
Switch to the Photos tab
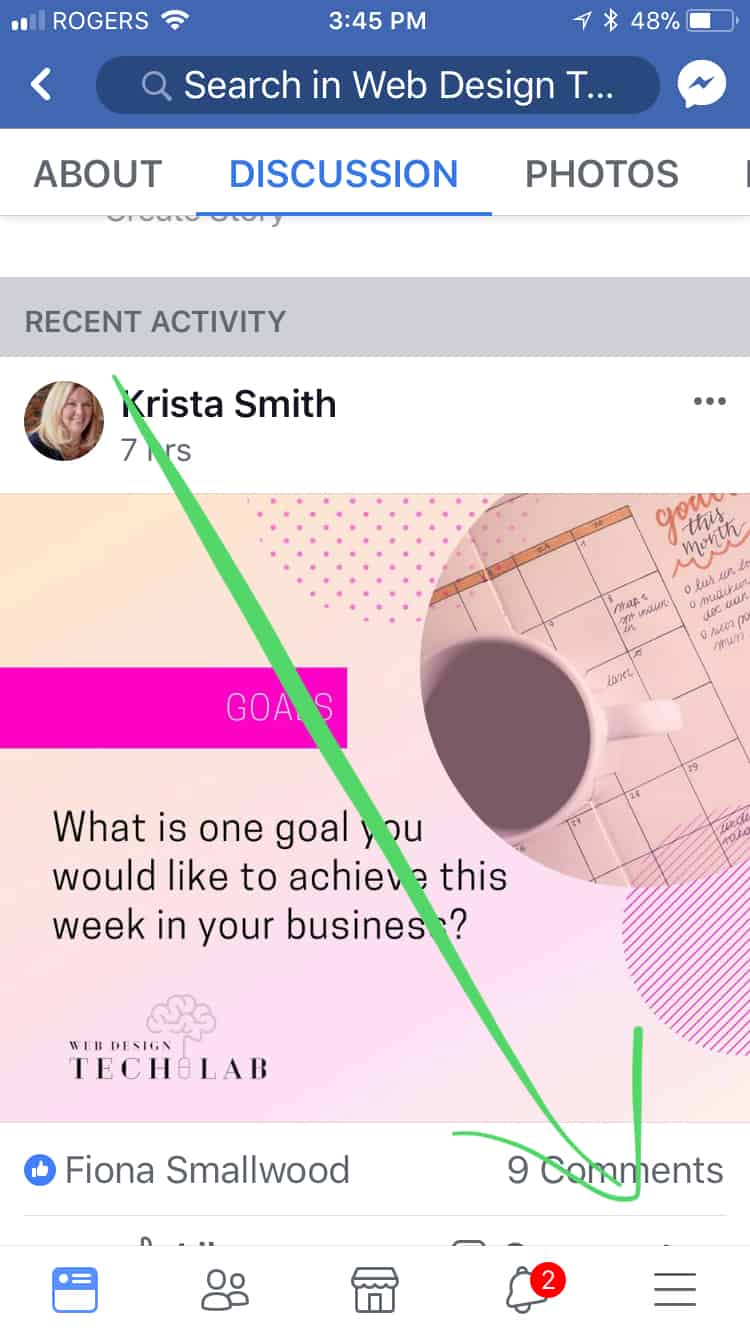point(601,174)
